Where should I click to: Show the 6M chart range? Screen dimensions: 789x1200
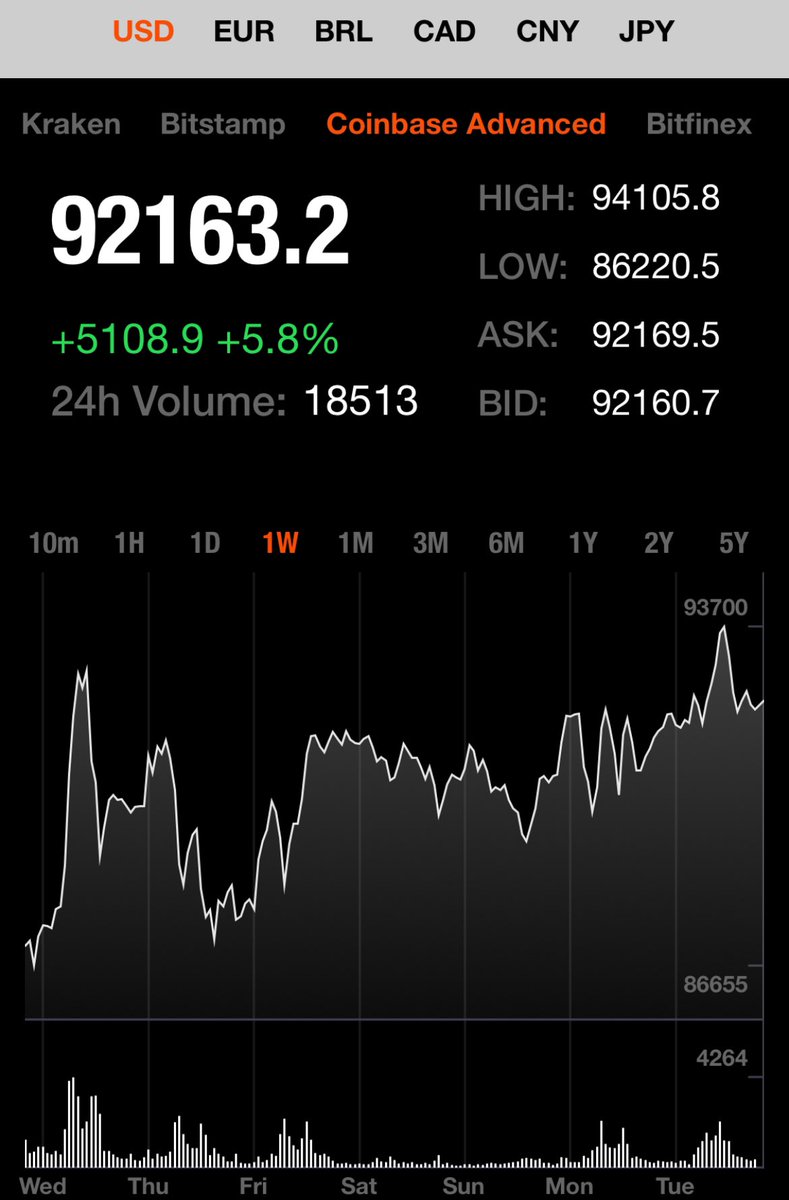pyautogui.click(x=506, y=543)
